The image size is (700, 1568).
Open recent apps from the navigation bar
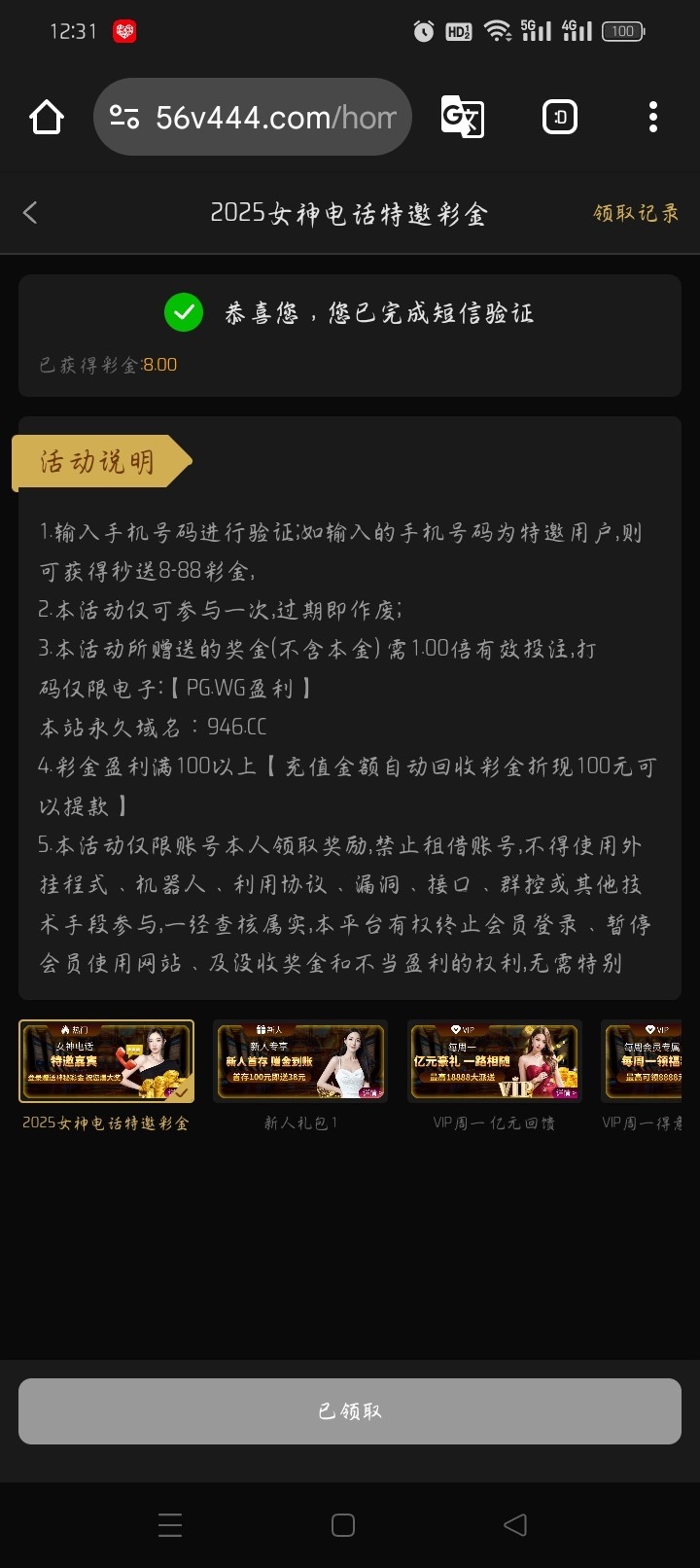170,1524
